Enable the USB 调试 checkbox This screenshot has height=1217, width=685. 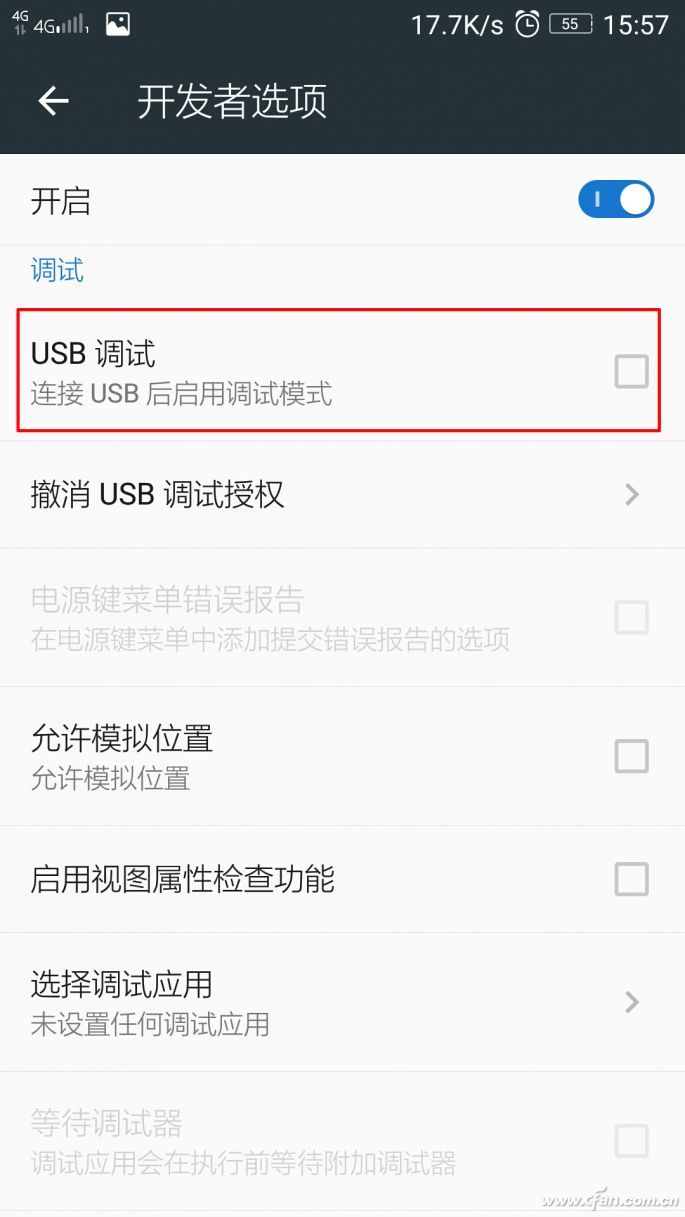[x=631, y=371]
